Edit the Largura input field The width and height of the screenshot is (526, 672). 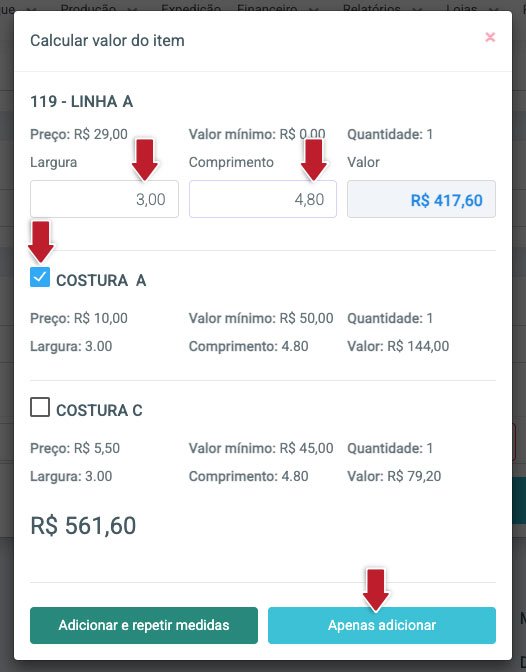[104, 199]
